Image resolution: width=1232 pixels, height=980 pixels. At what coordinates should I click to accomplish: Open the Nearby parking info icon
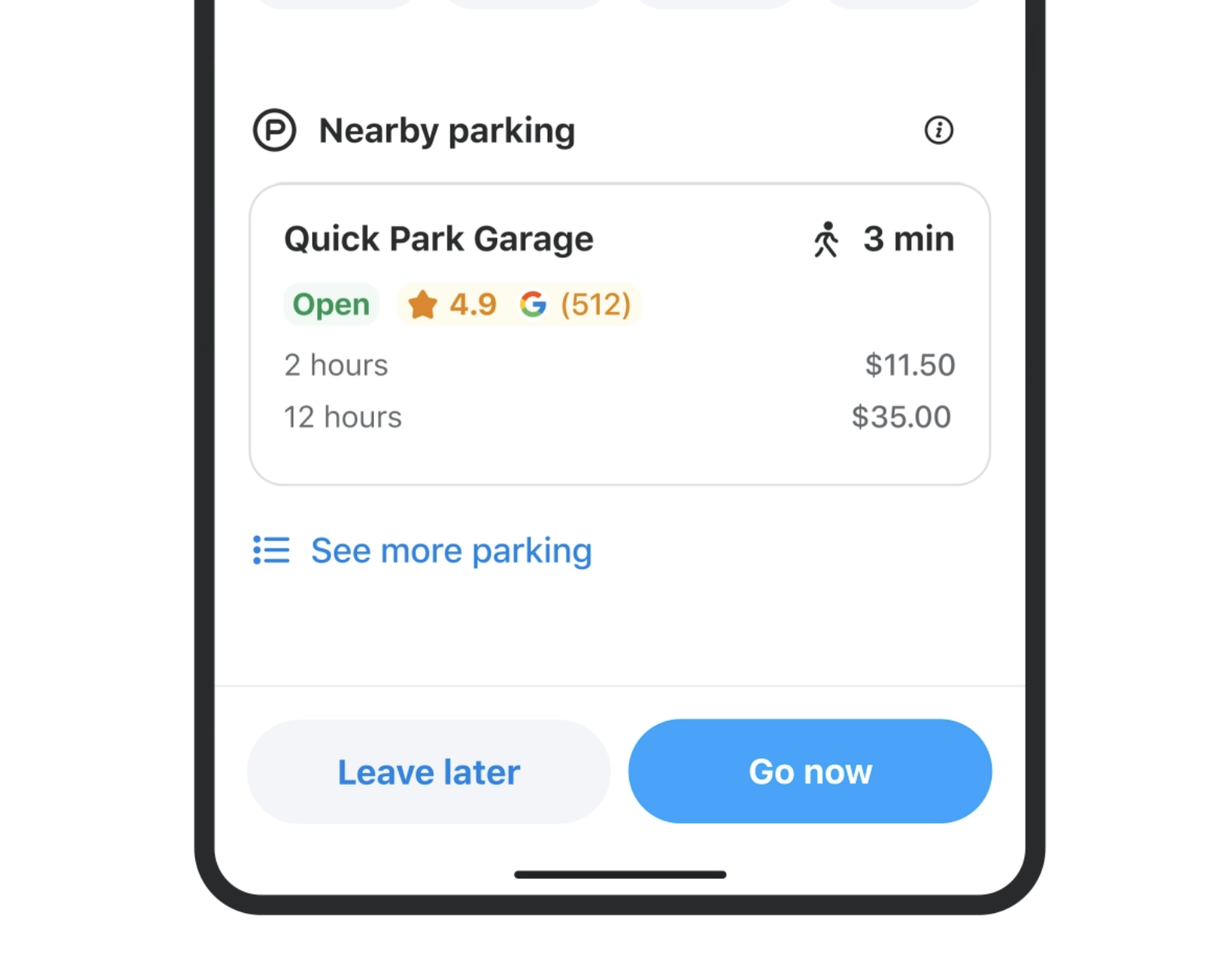(x=938, y=130)
